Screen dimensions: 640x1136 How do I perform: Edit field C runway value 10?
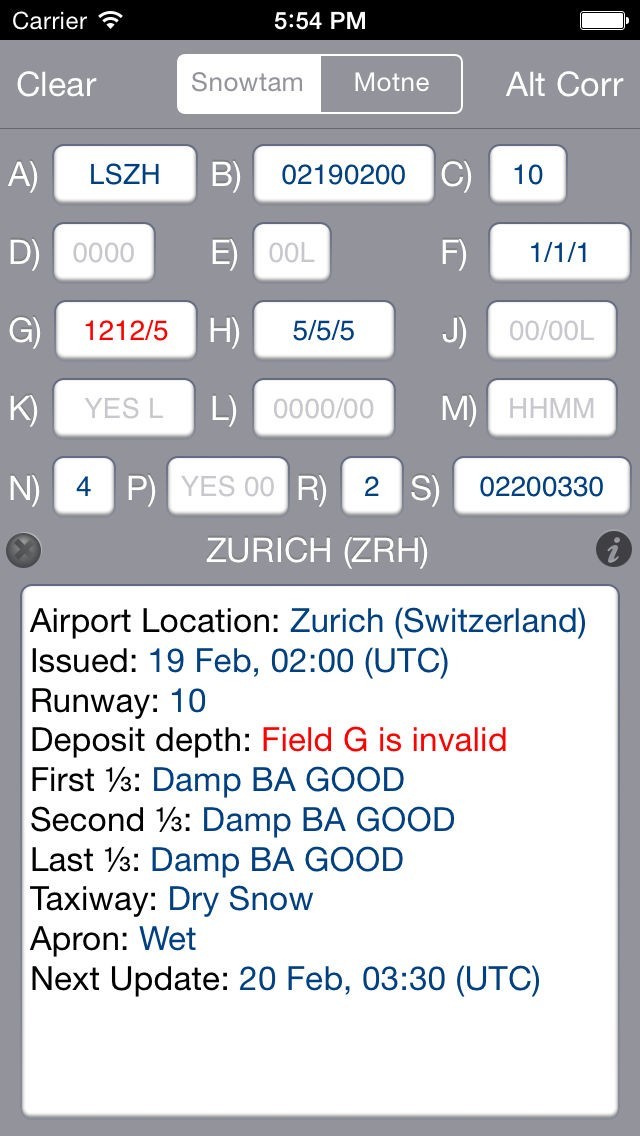tap(527, 175)
